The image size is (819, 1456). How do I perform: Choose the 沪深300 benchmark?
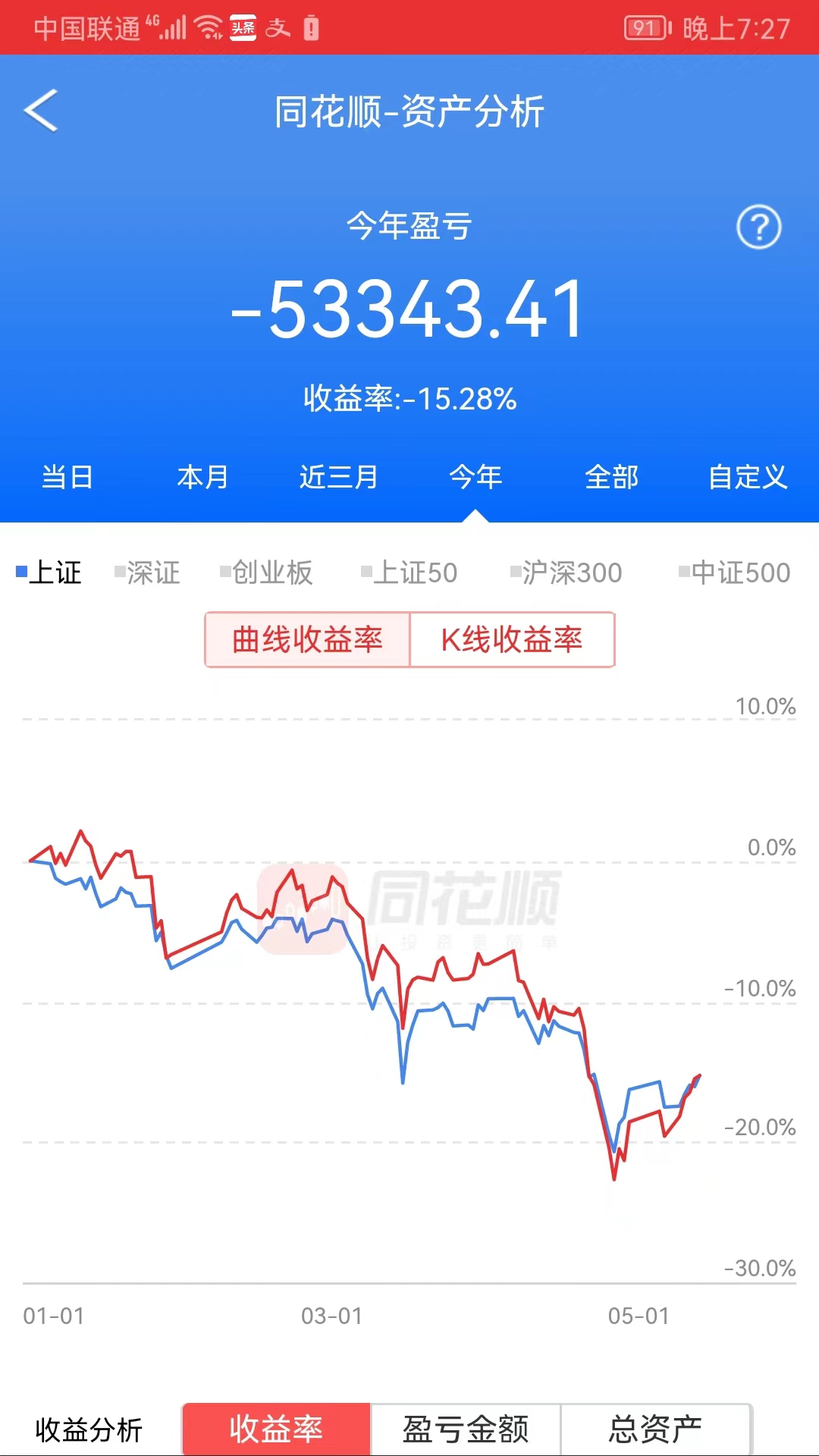(x=566, y=573)
